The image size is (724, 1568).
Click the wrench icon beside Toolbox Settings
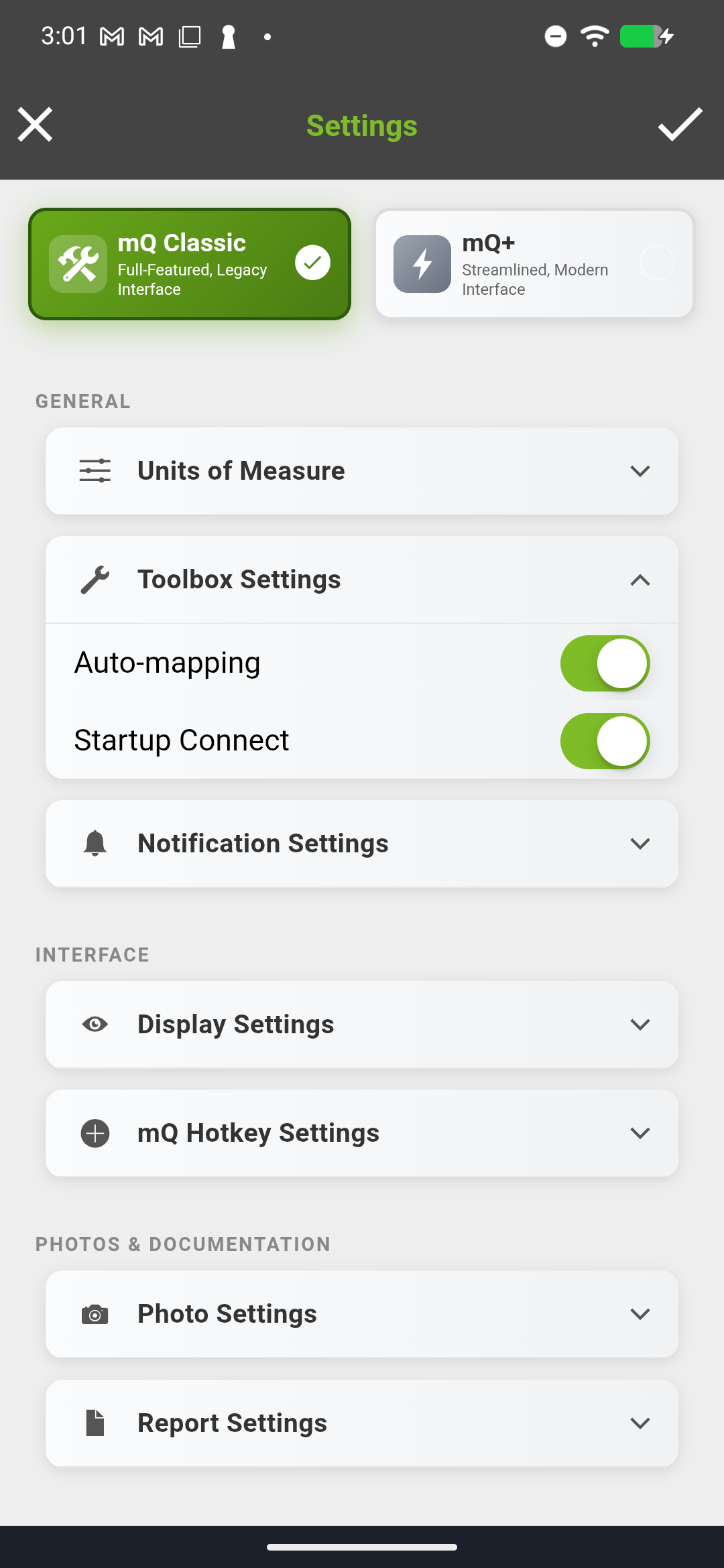point(95,579)
